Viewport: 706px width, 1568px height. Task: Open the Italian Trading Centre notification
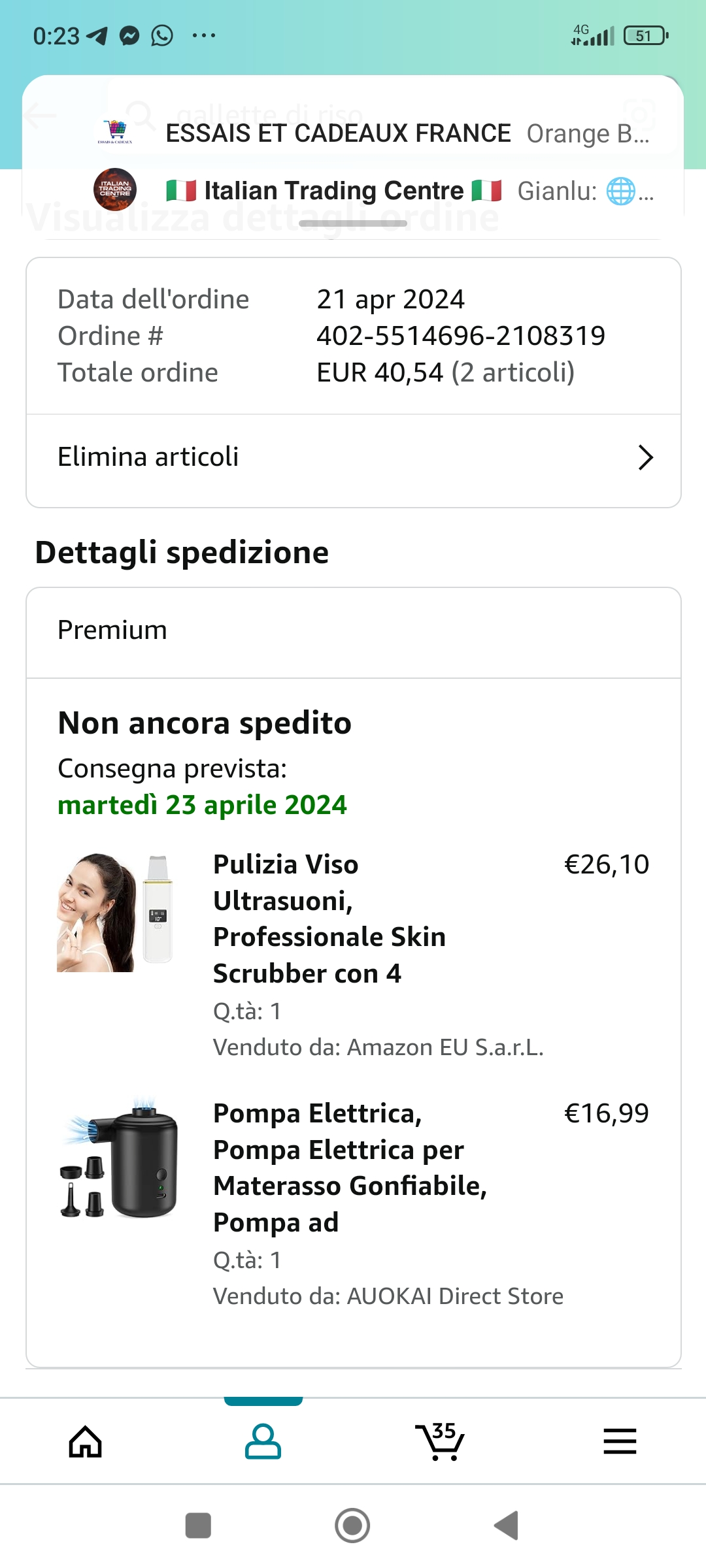pyautogui.click(x=353, y=191)
